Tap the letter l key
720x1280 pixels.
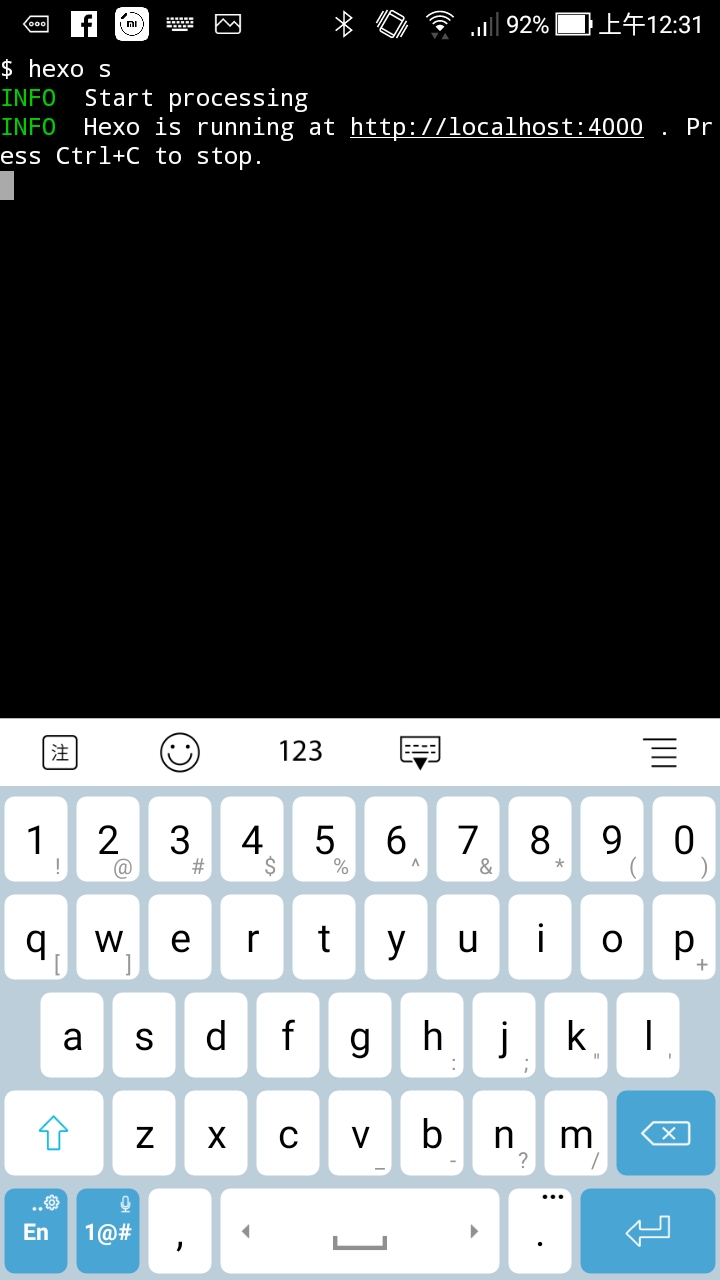pyautogui.click(x=648, y=1036)
